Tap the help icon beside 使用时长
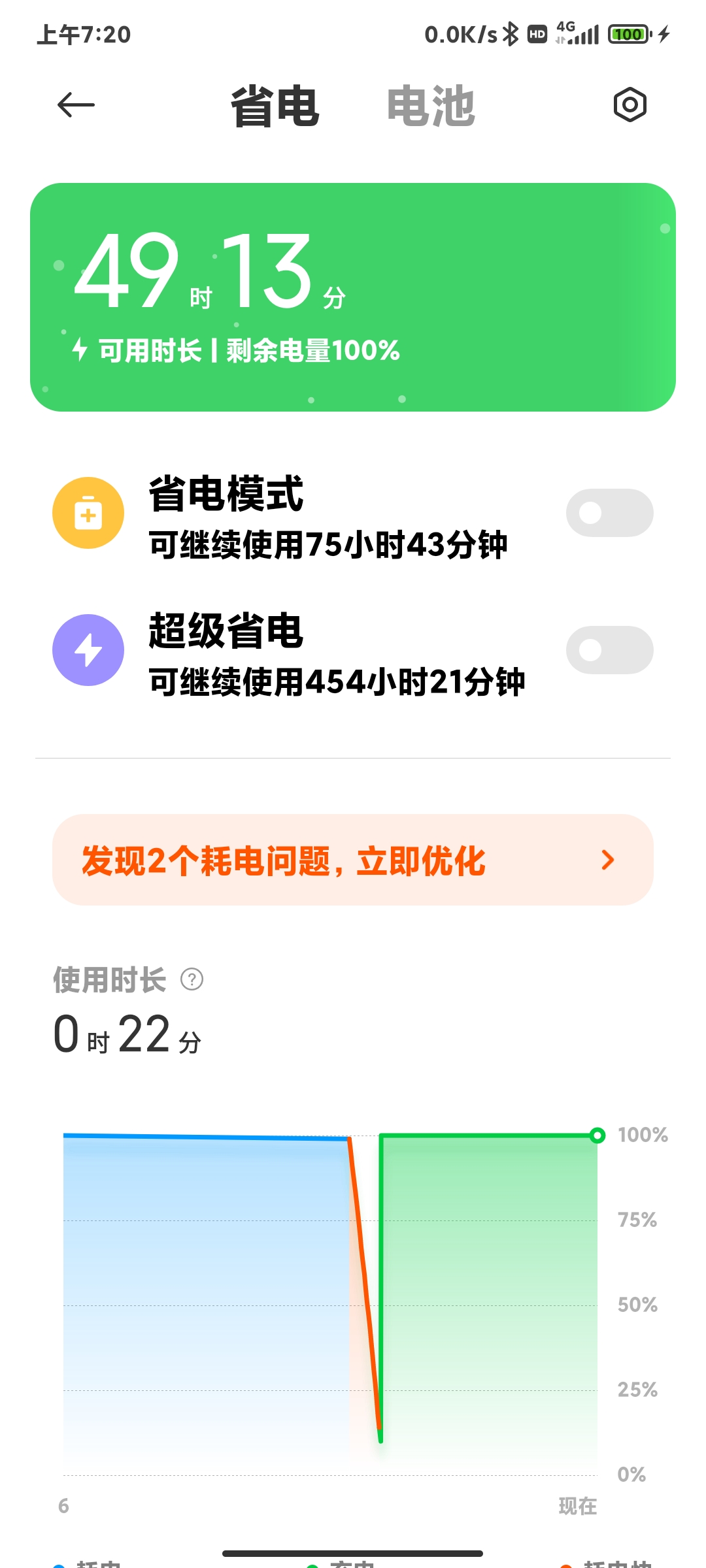706x1568 pixels. tap(192, 979)
